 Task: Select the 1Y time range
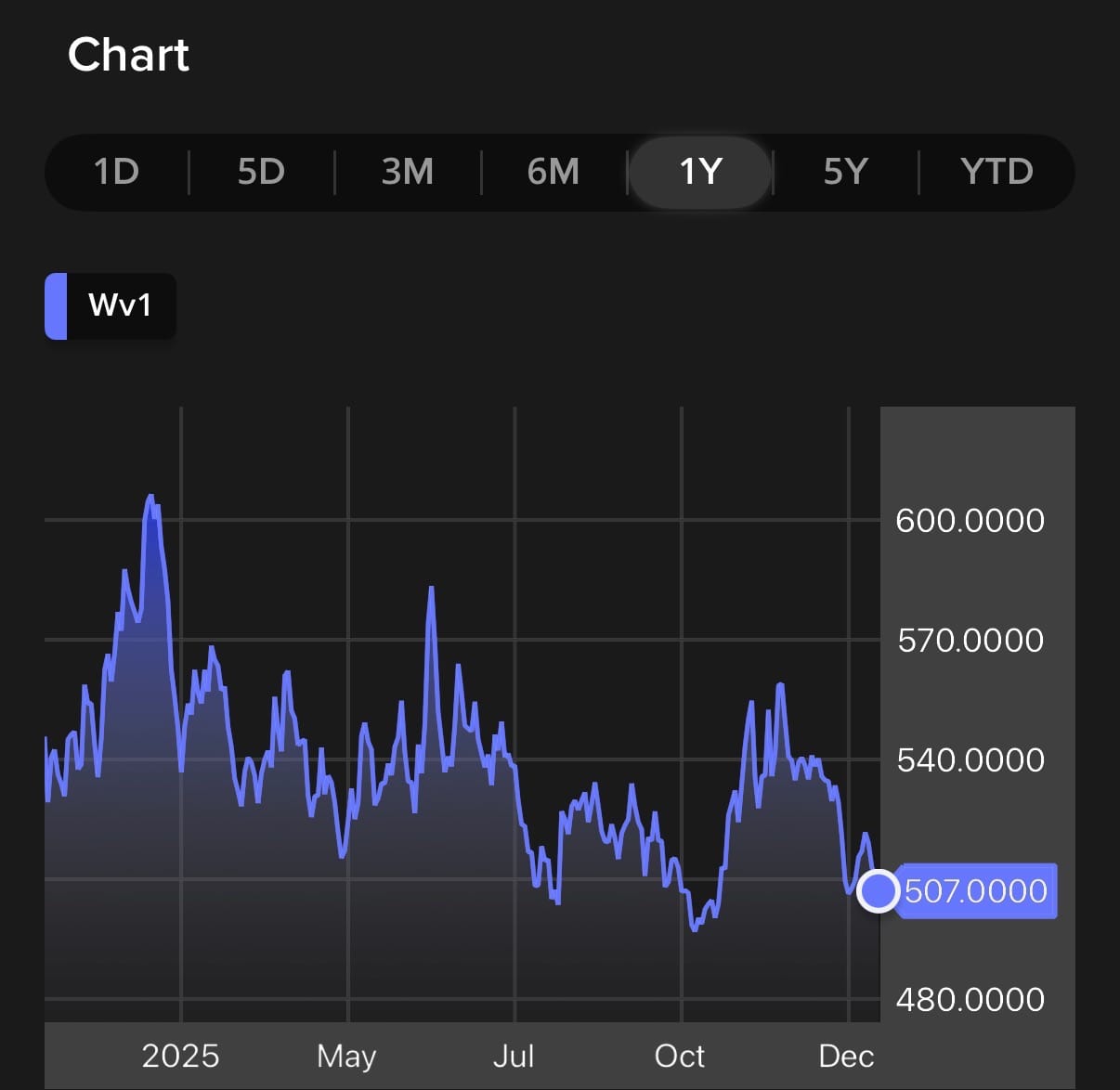tap(700, 172)
